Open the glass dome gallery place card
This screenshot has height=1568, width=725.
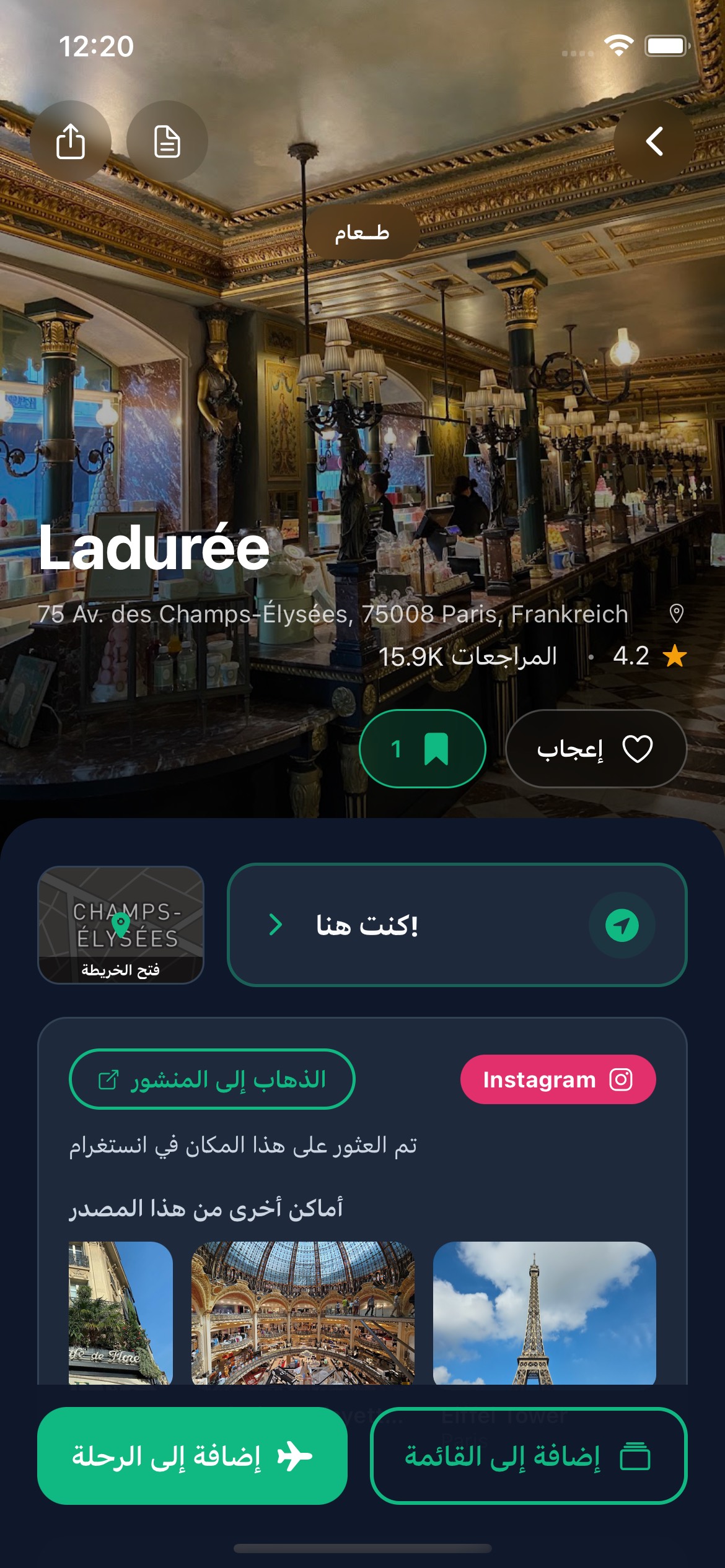click(302, 1312)
